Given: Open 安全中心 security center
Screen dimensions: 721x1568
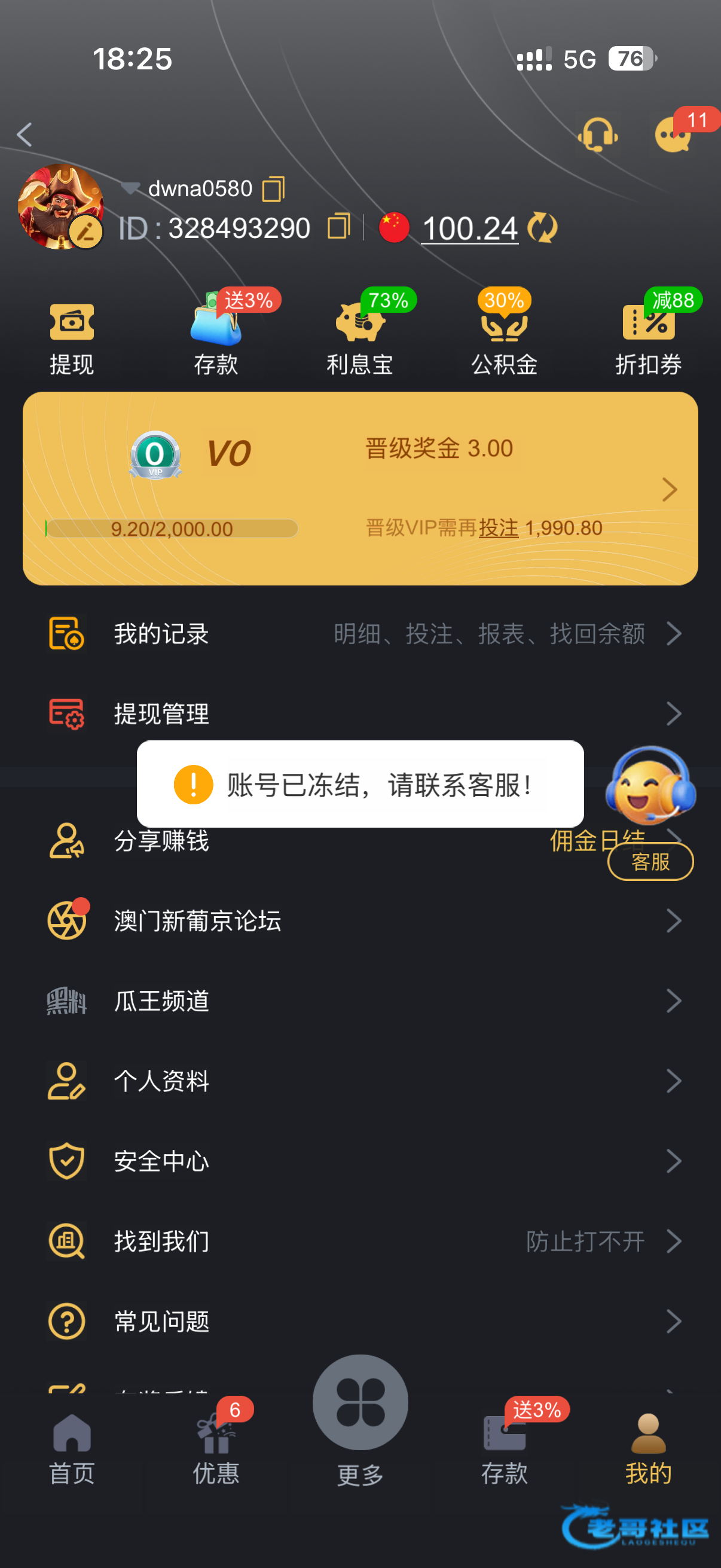Looking at the screenshot, I should (360, 1161).
